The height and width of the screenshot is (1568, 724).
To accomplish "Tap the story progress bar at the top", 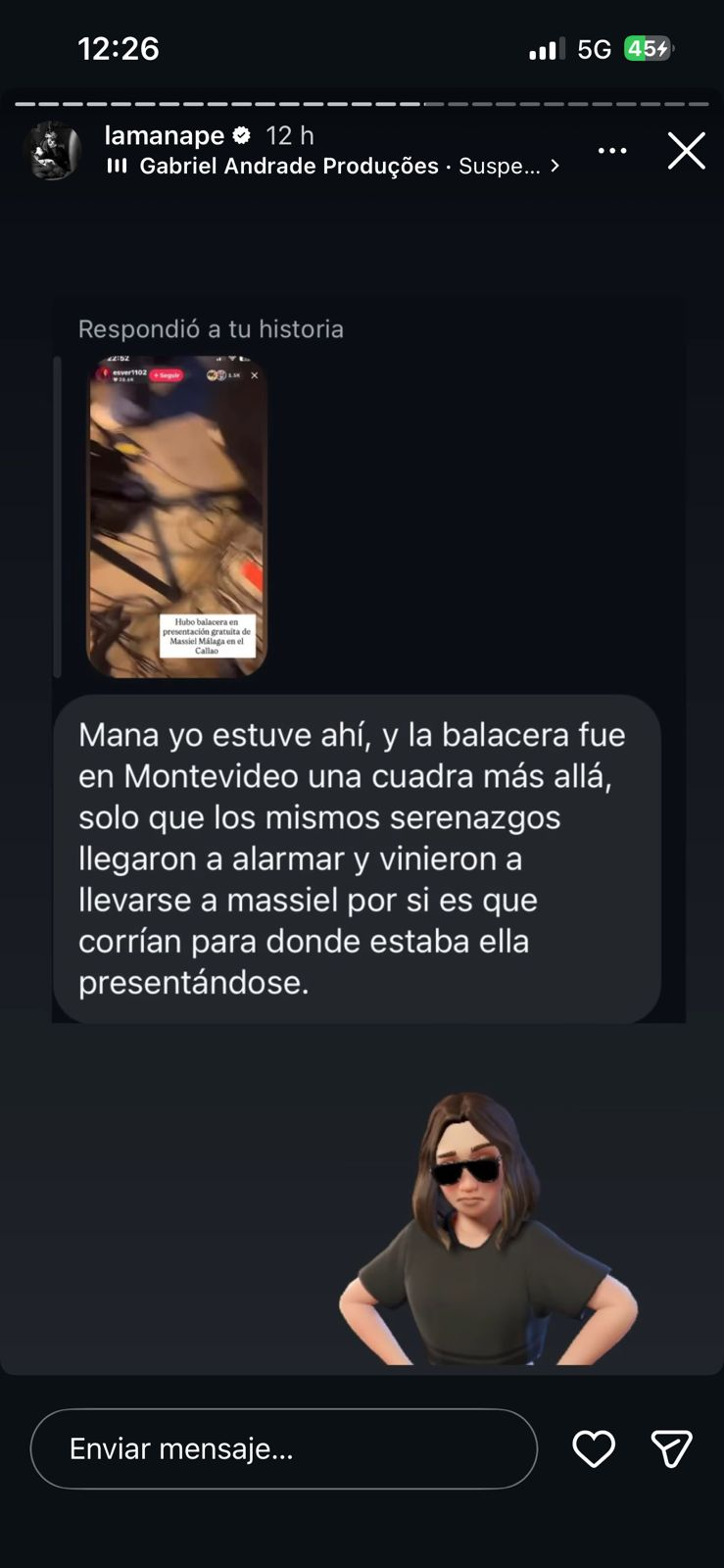I will (362, 100).
